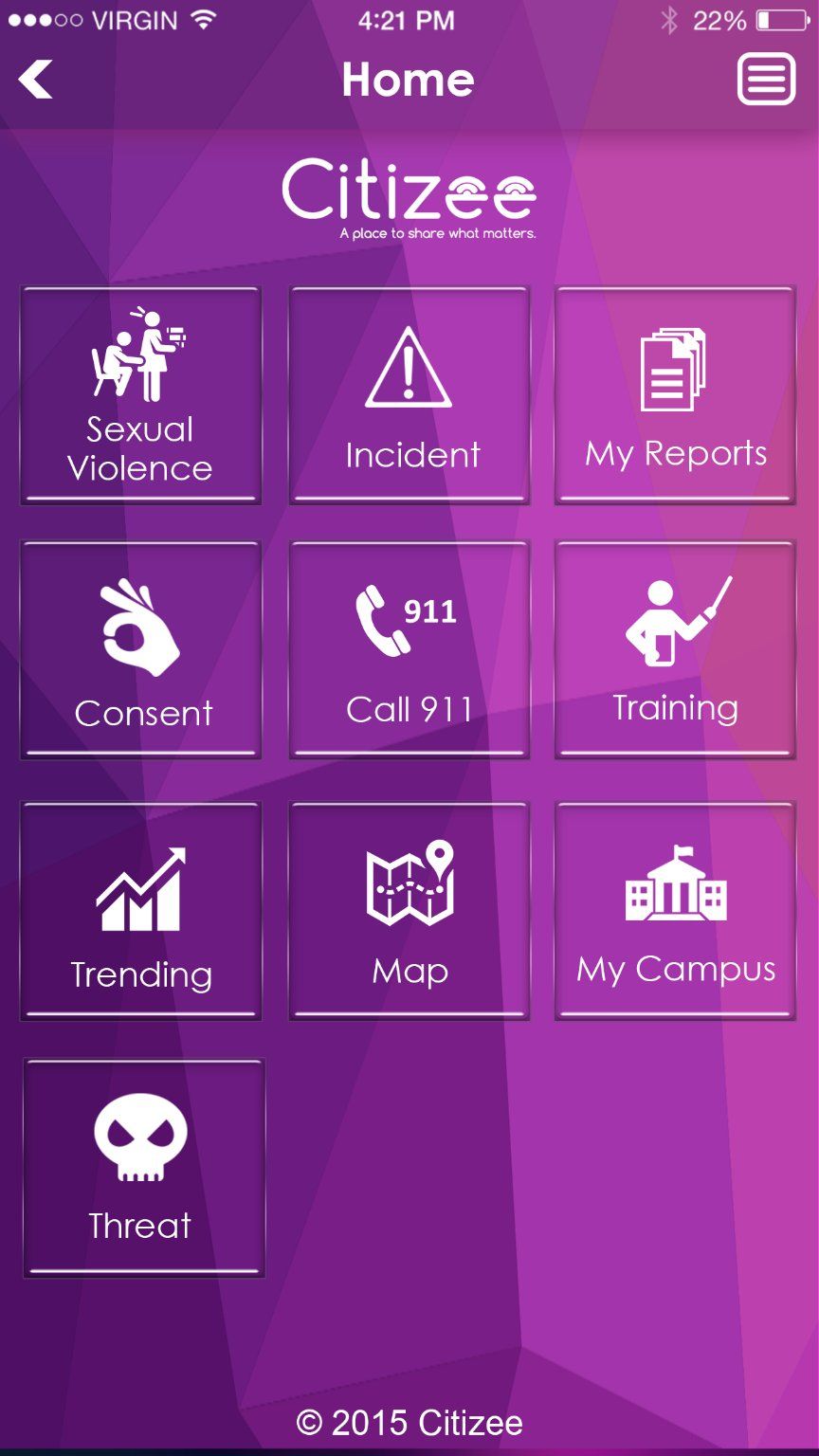Open the Map tile
This screenshot has height=1456, width=819.
(409, 911)
